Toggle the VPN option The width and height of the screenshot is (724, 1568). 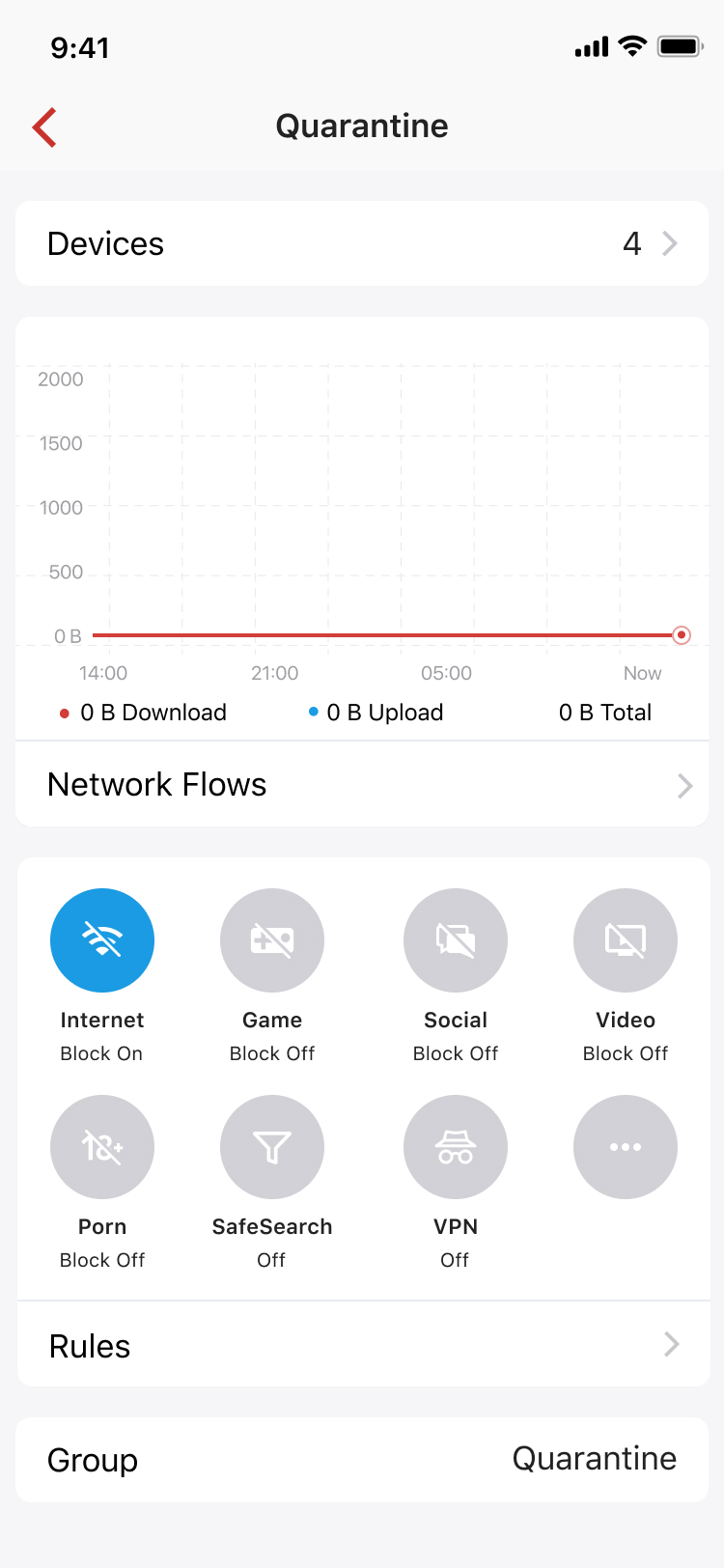coord(456,1147)
